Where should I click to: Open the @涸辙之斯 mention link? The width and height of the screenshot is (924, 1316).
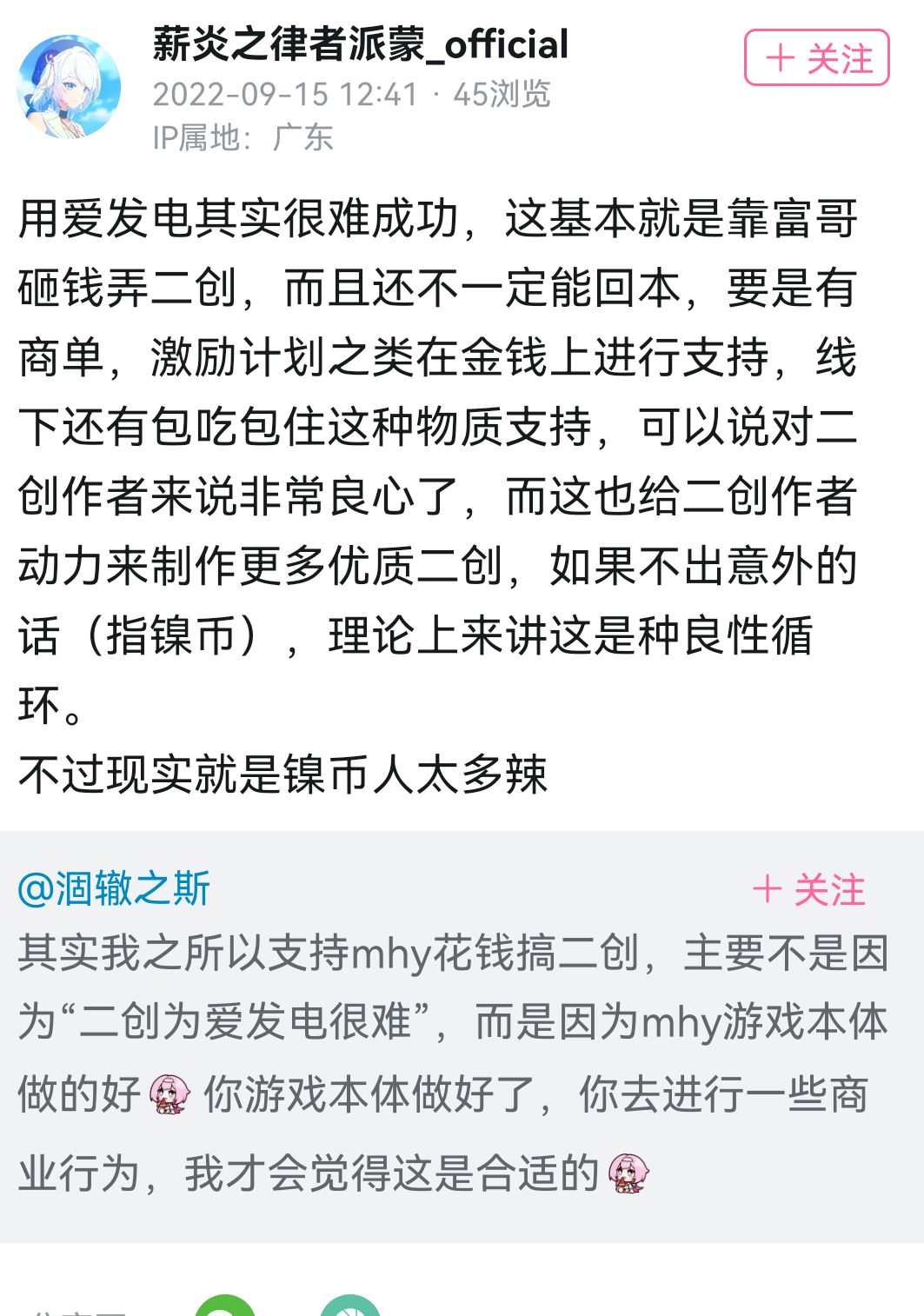pyautogui.click(x=114, y=889)
